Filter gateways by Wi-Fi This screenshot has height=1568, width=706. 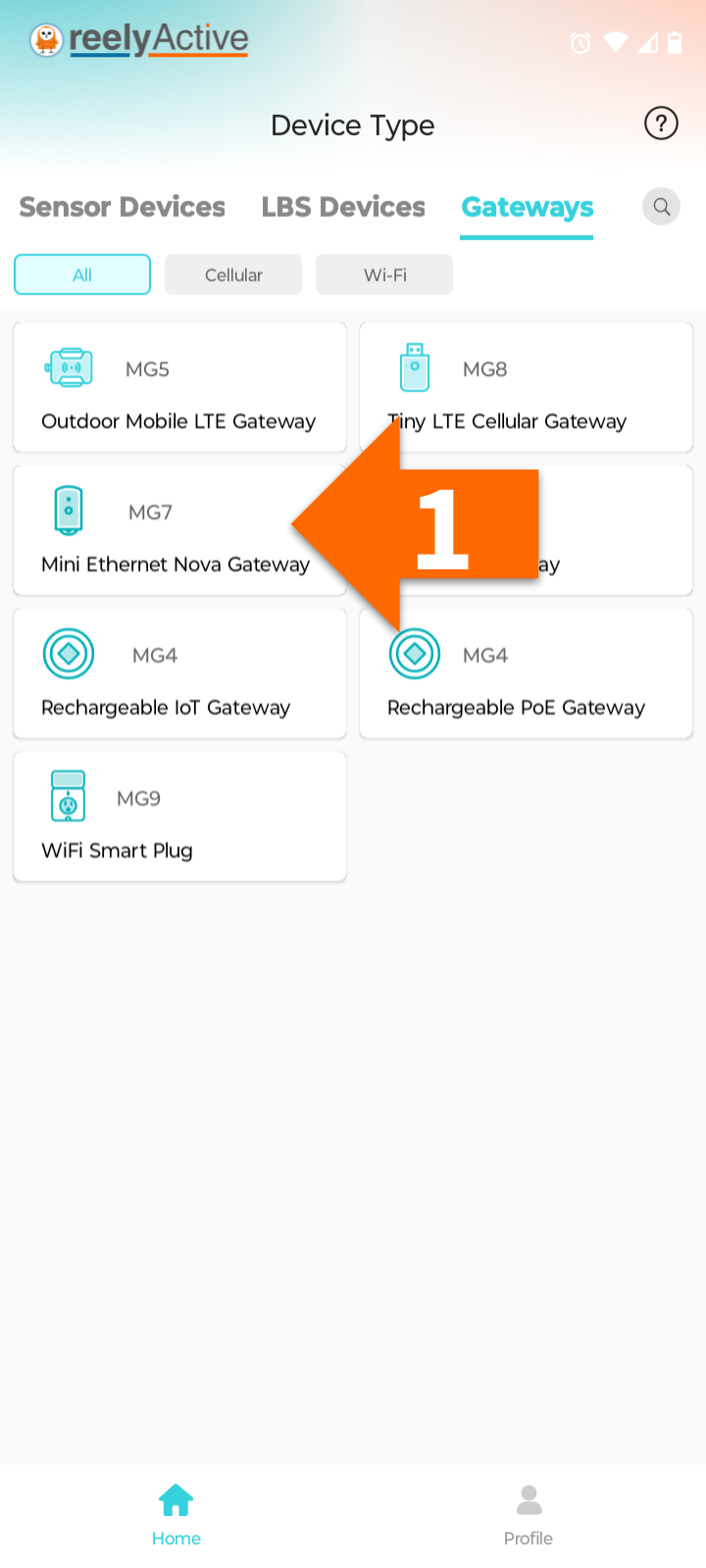384,274
